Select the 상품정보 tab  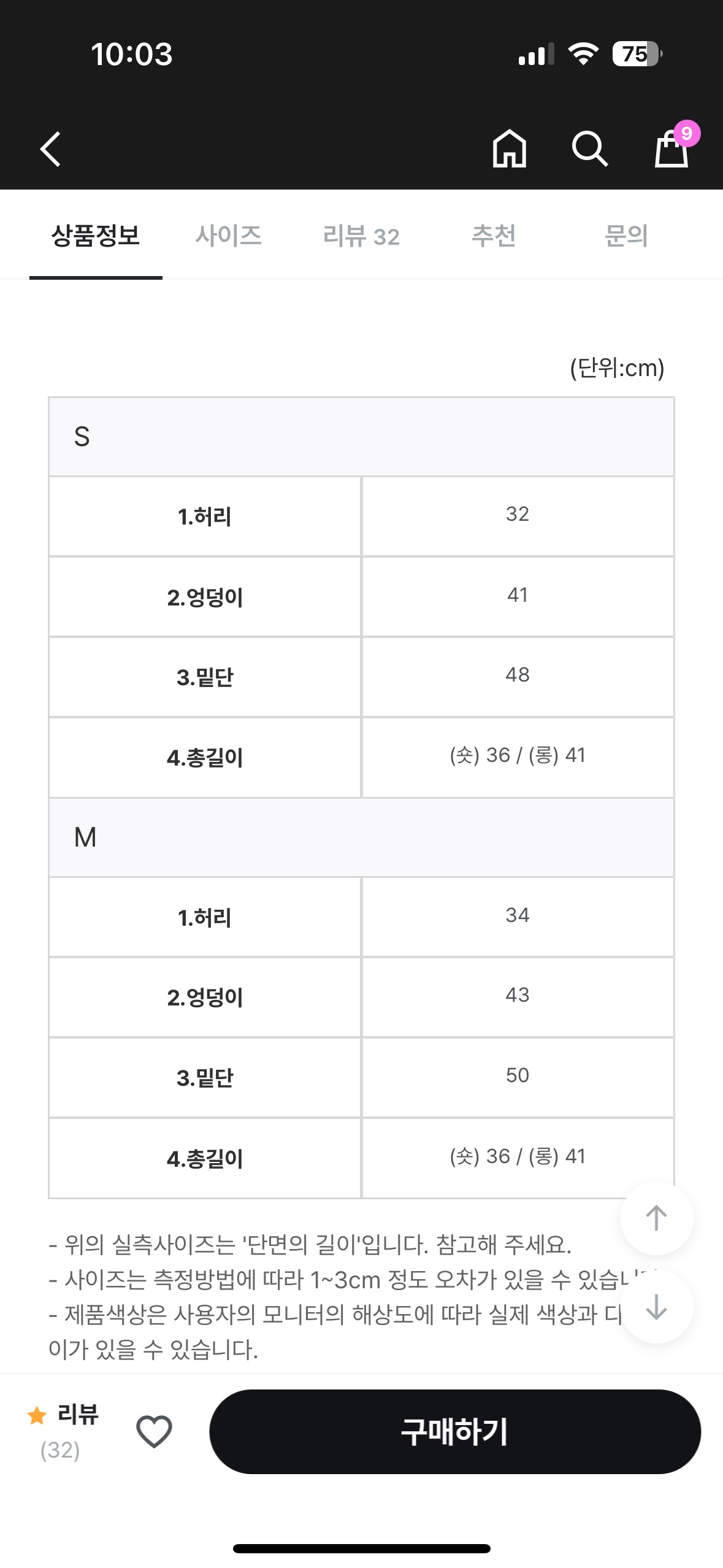point(96,236)
